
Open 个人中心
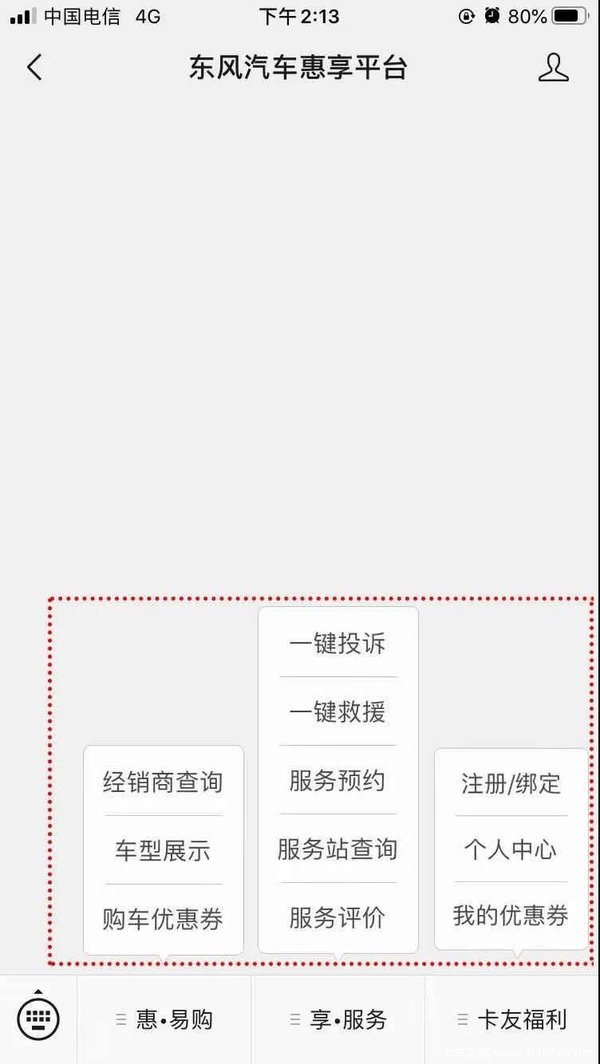[x=511, y=851]
